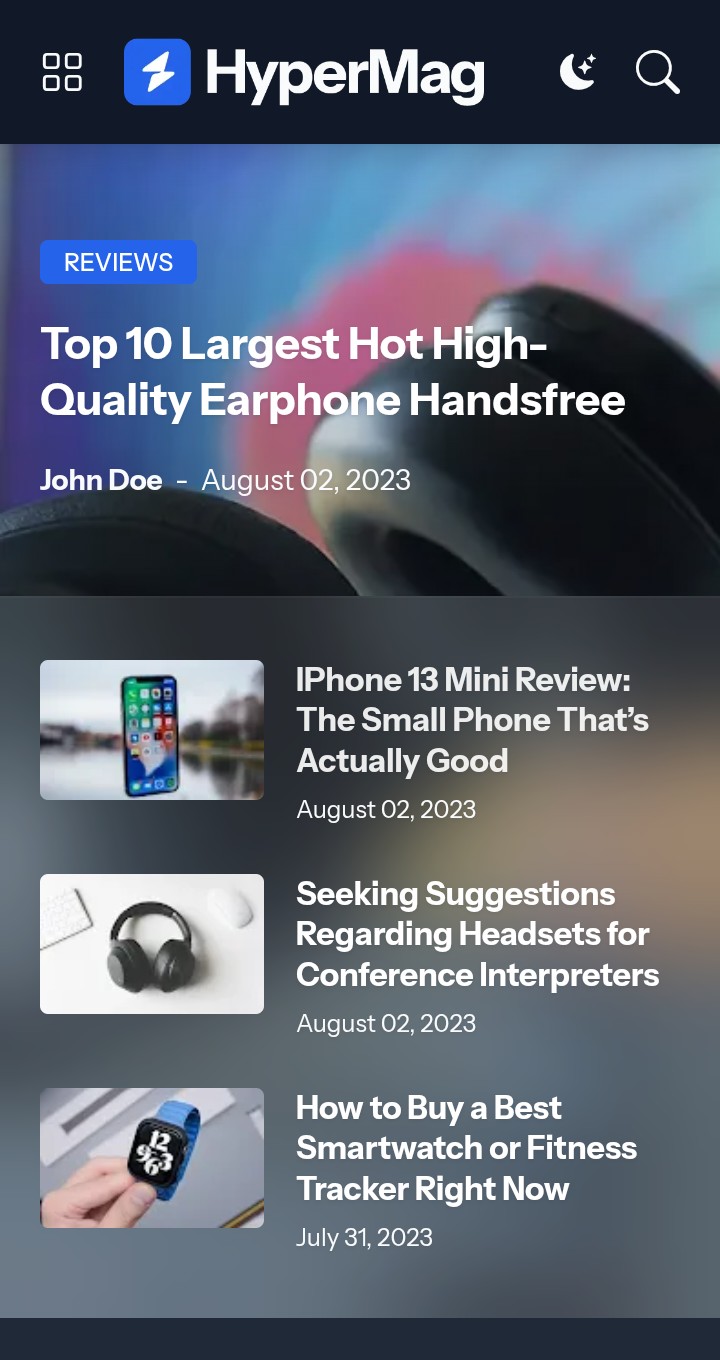
Task: Open the conference interpreter headsets article
Action: [x=477, y=933]
